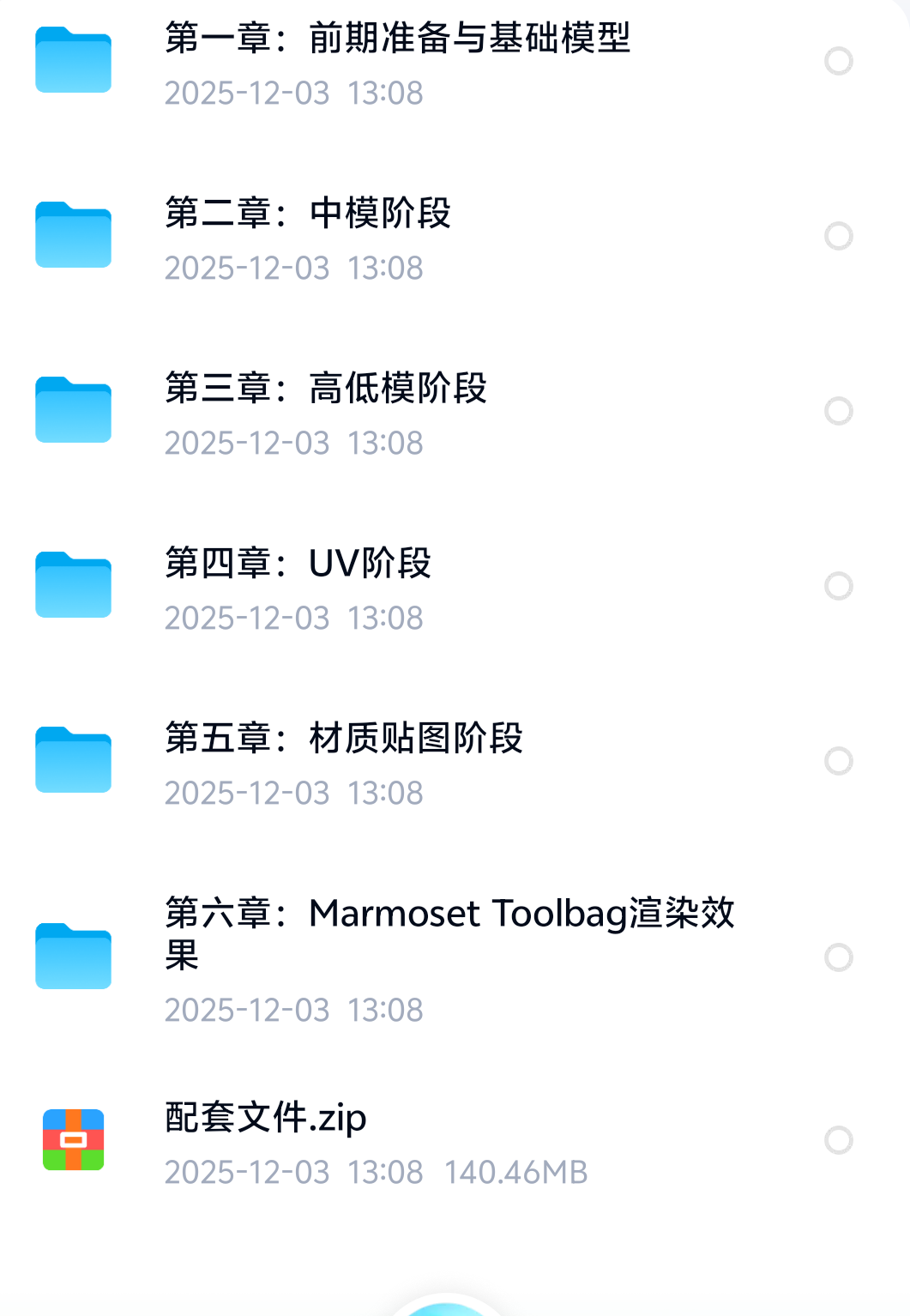The width and height of the screenshot is (910, 1316).
Task: Open the 第三章：高低模阶段 folder icon
Action: 73,410
